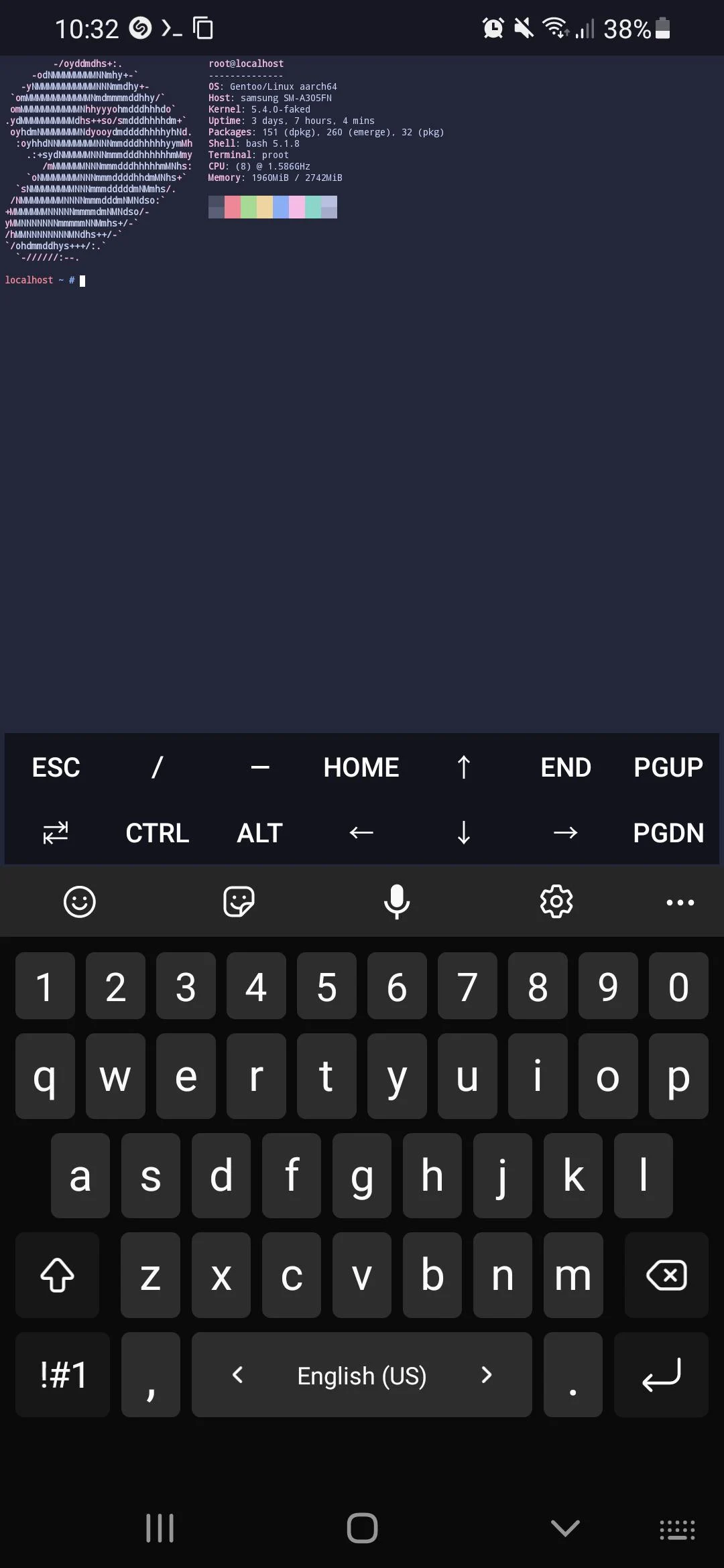The width and height of the screenshot is (724, 1568).
Task: Switch to previous language with left arrow
Action: click(x=237, y=1375)
